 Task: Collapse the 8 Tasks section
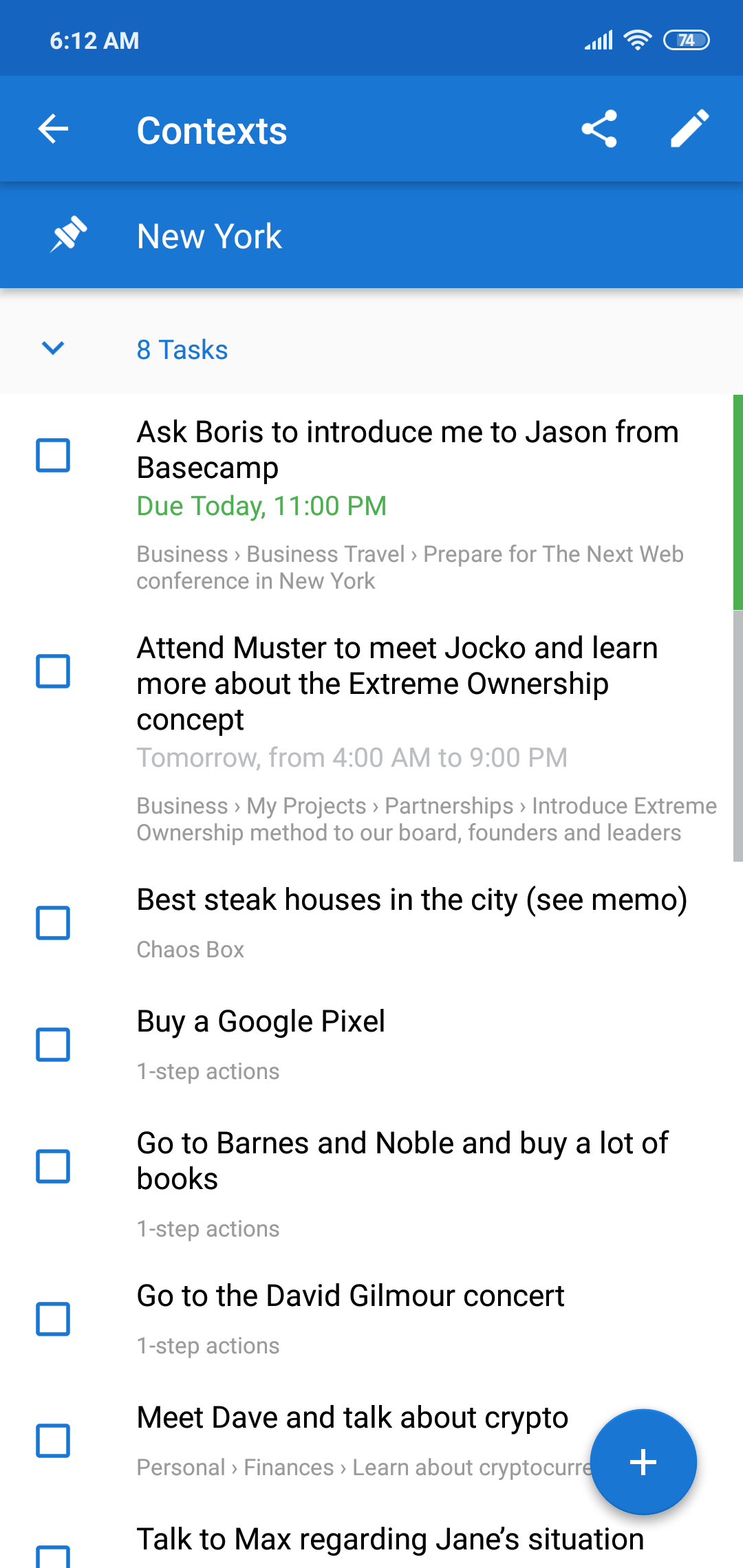pyautogui.click(x=53, y=349)
